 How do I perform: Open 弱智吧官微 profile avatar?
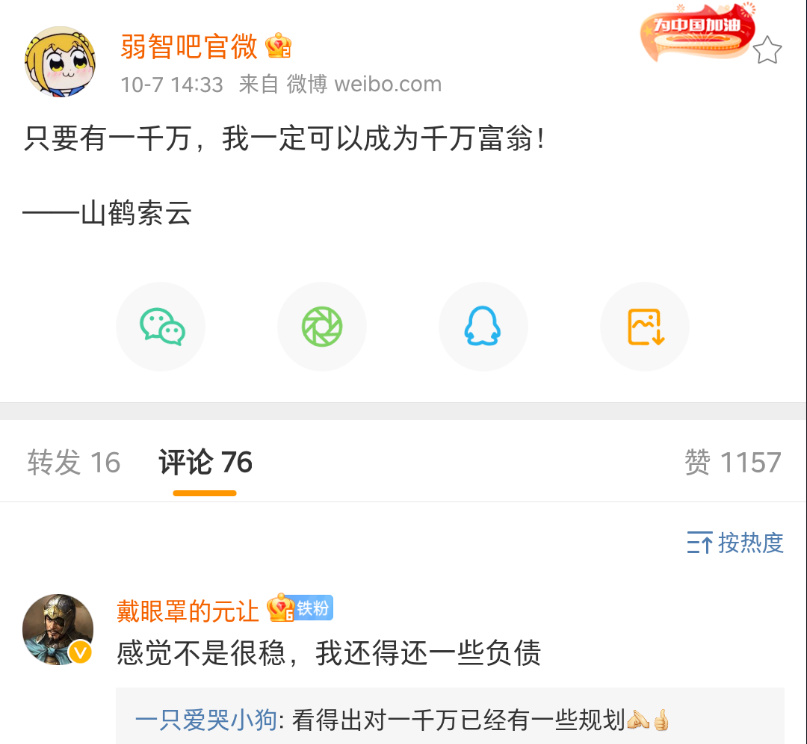click(60, 61)
